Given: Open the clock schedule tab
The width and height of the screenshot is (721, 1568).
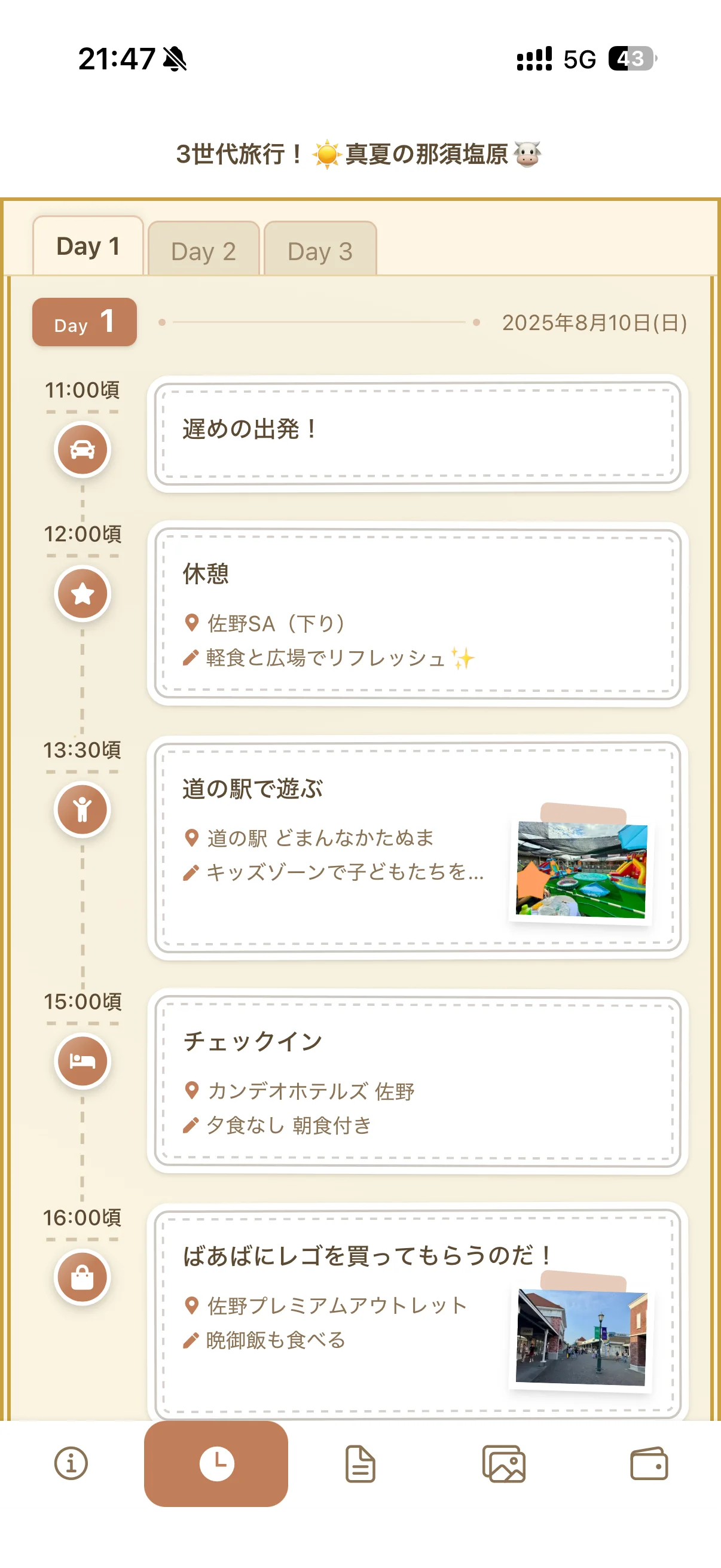Looking at the screenshot, I should tap(216, 1463).
